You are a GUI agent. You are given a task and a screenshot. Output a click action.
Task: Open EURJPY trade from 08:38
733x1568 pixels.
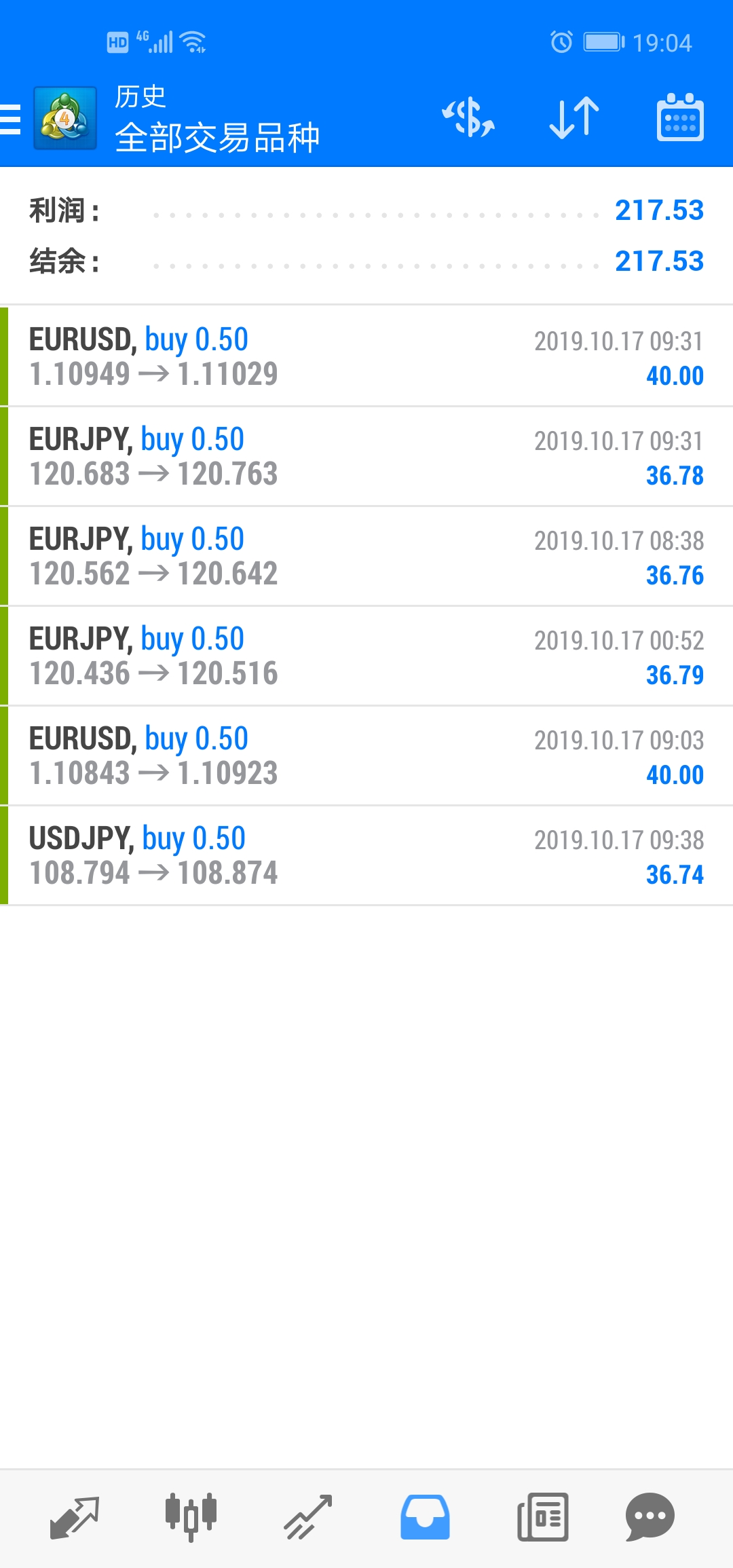(366, 556)
